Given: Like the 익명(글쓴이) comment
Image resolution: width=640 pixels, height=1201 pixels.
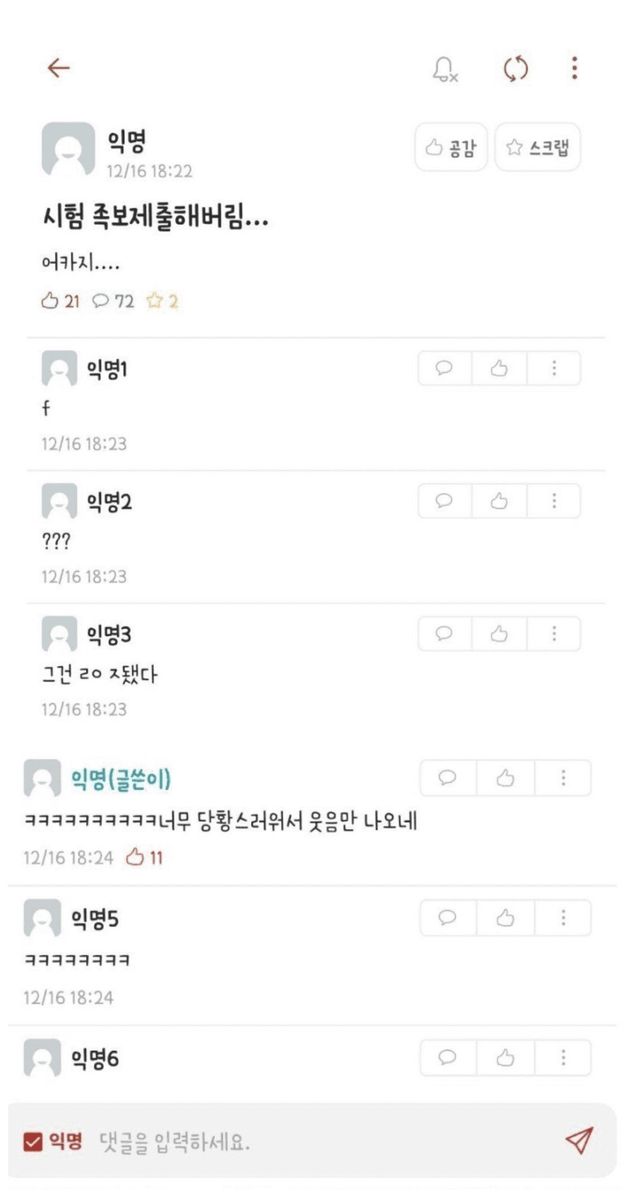Looking at the screenshot, I should 506,778.
